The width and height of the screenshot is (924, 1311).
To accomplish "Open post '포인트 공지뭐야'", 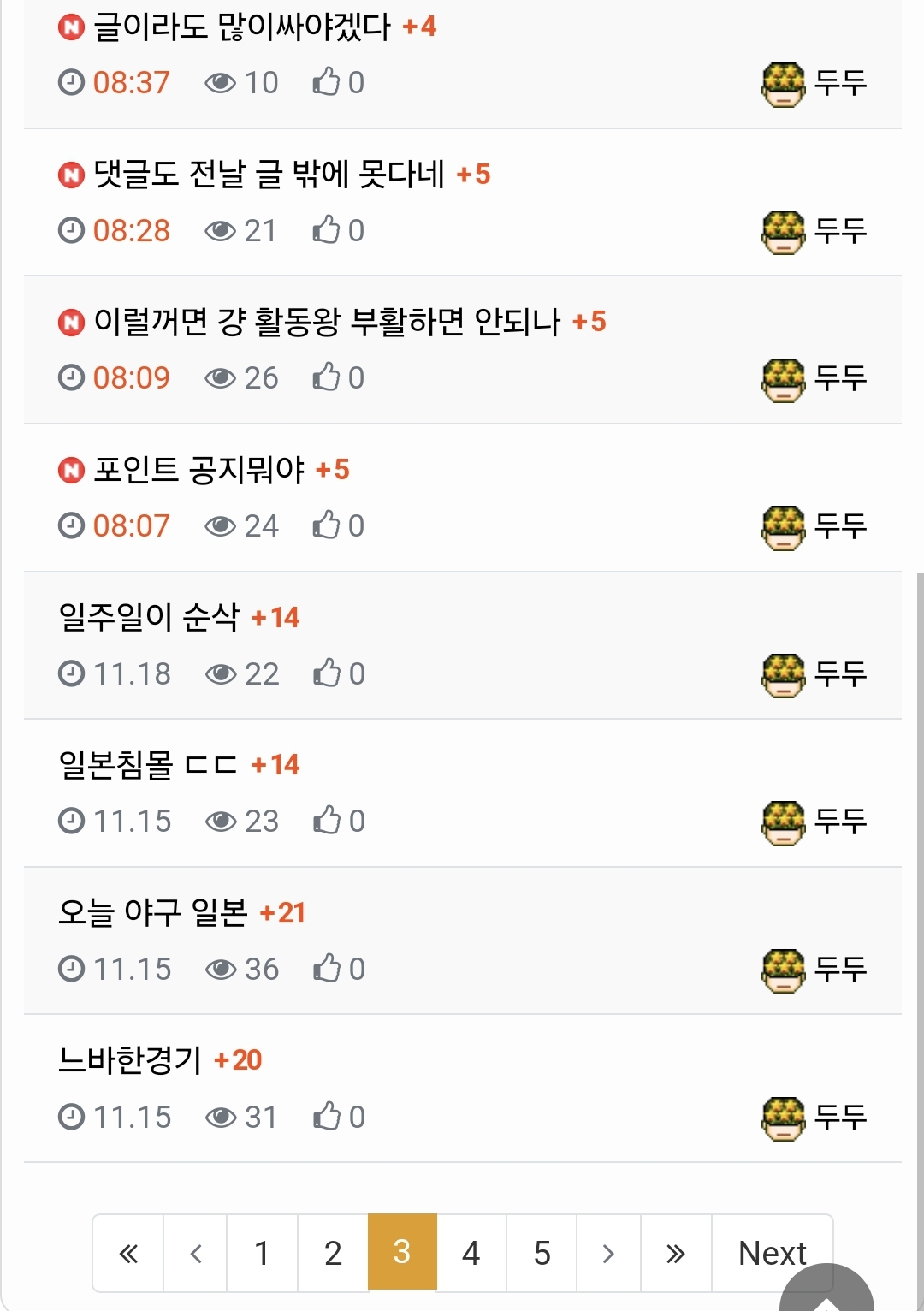I will [198, 470].
